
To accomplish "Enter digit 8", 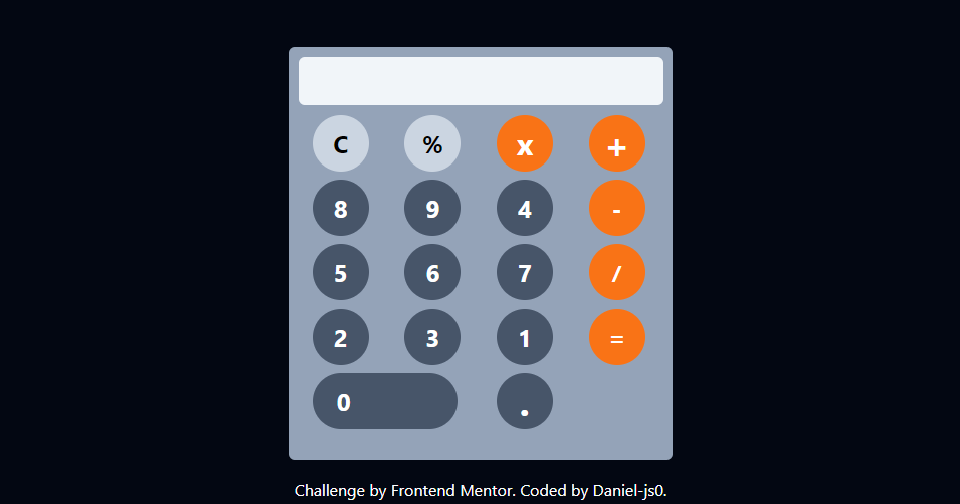I will pyautogui.click(x=341, y=208).
